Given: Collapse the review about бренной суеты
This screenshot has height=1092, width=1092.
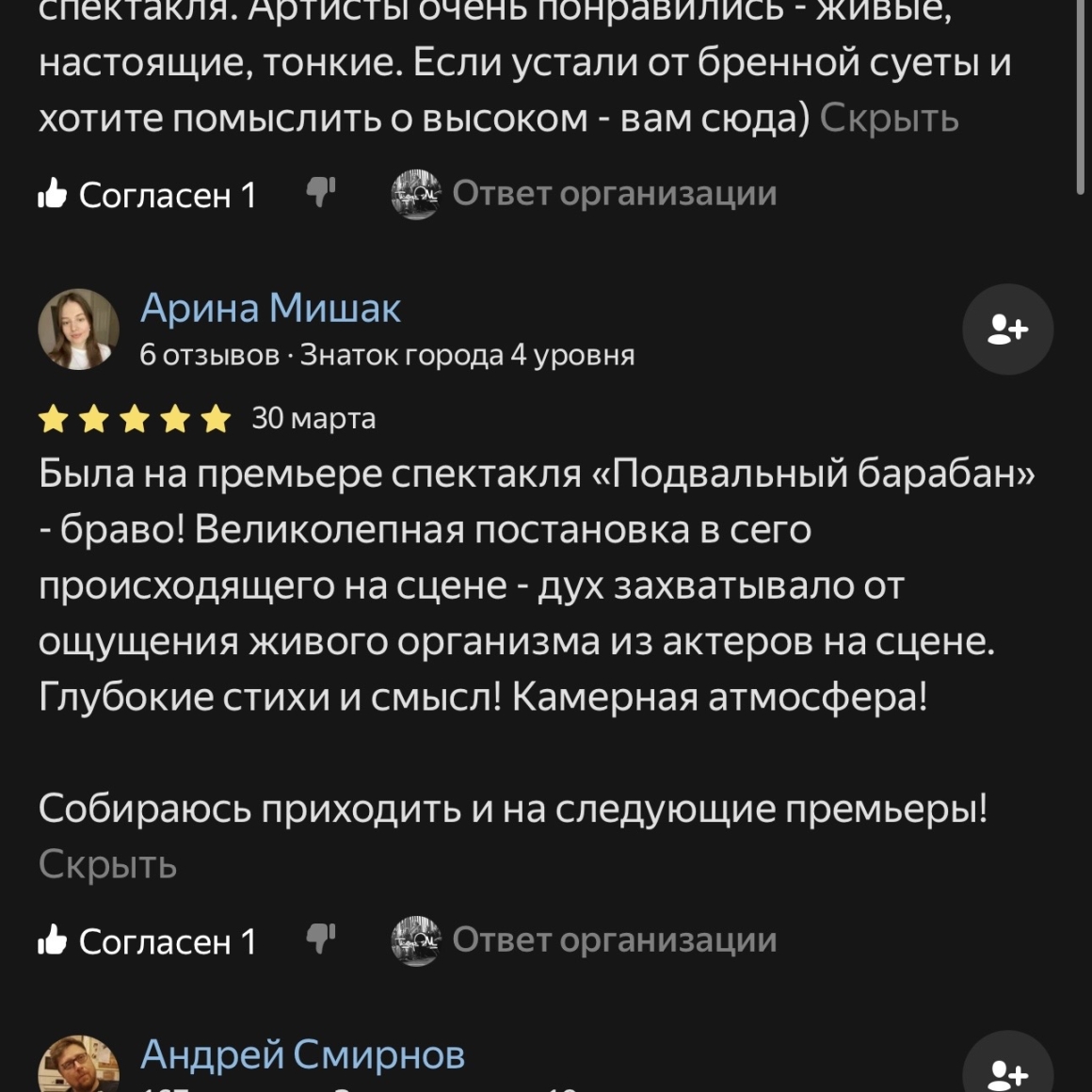Looking at the screenshot, I should (x=889, y=119).
